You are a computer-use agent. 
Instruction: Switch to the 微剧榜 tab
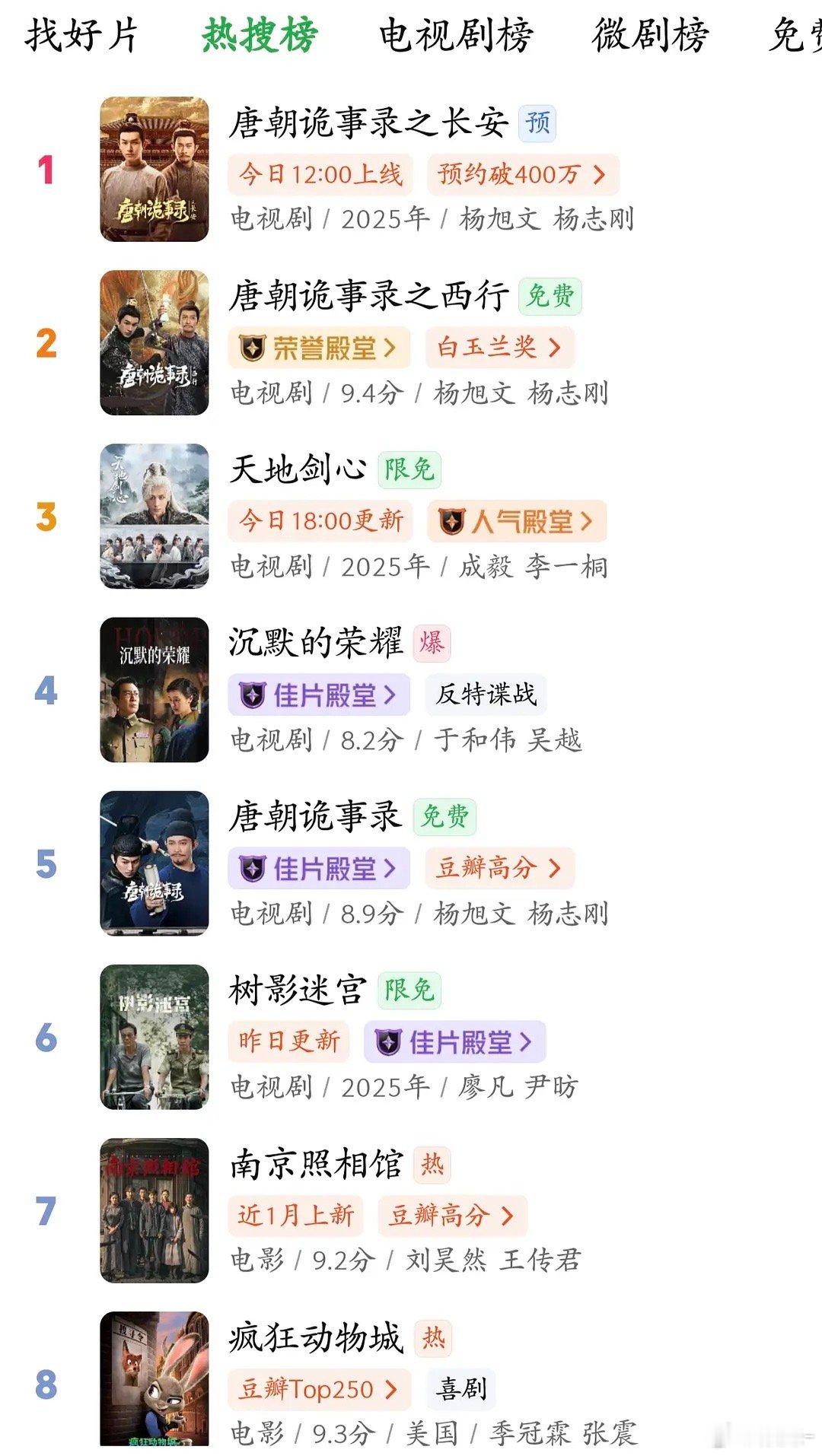point(651,35)
